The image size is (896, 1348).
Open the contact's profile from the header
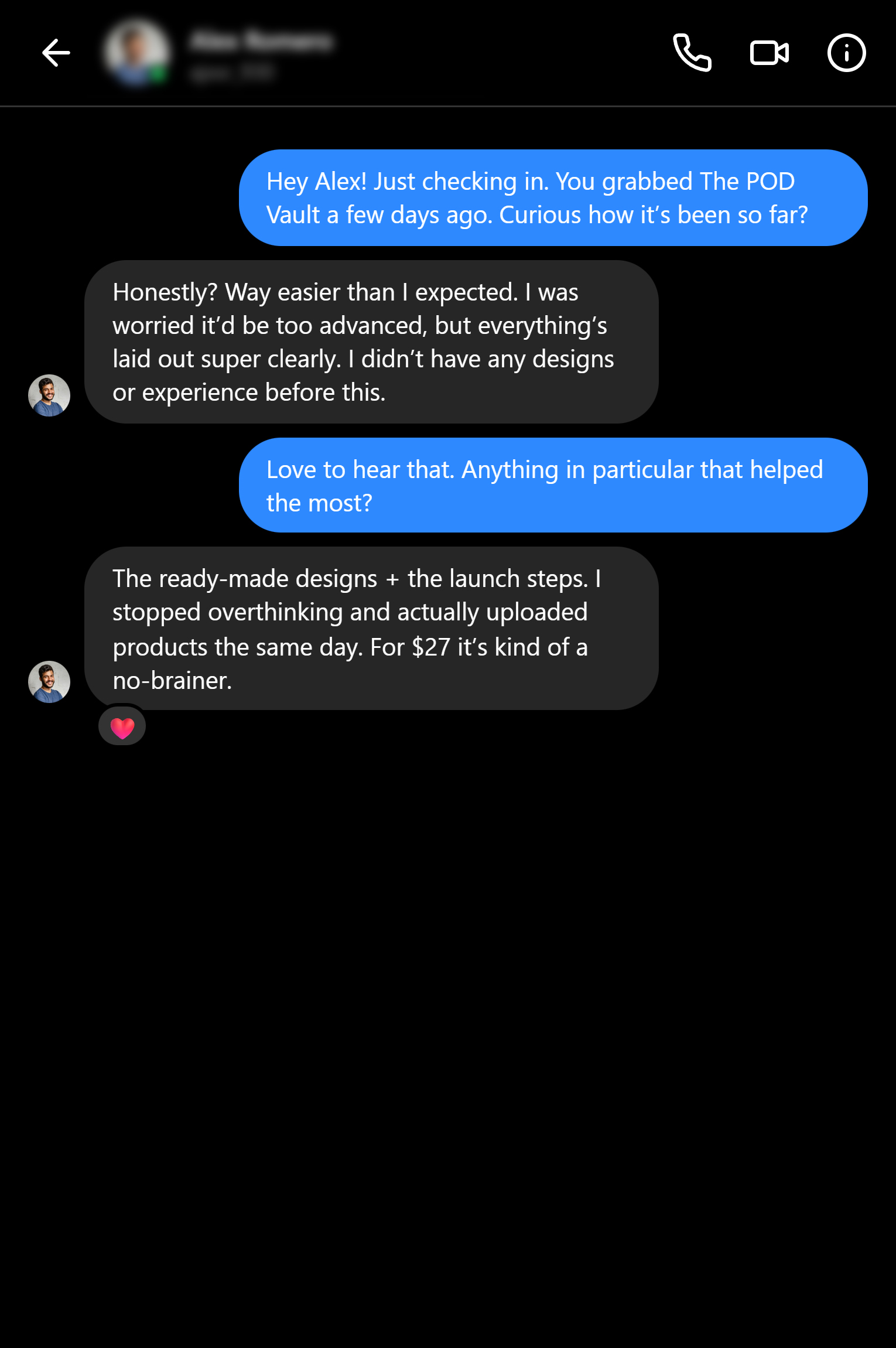(x=136, y=53)
